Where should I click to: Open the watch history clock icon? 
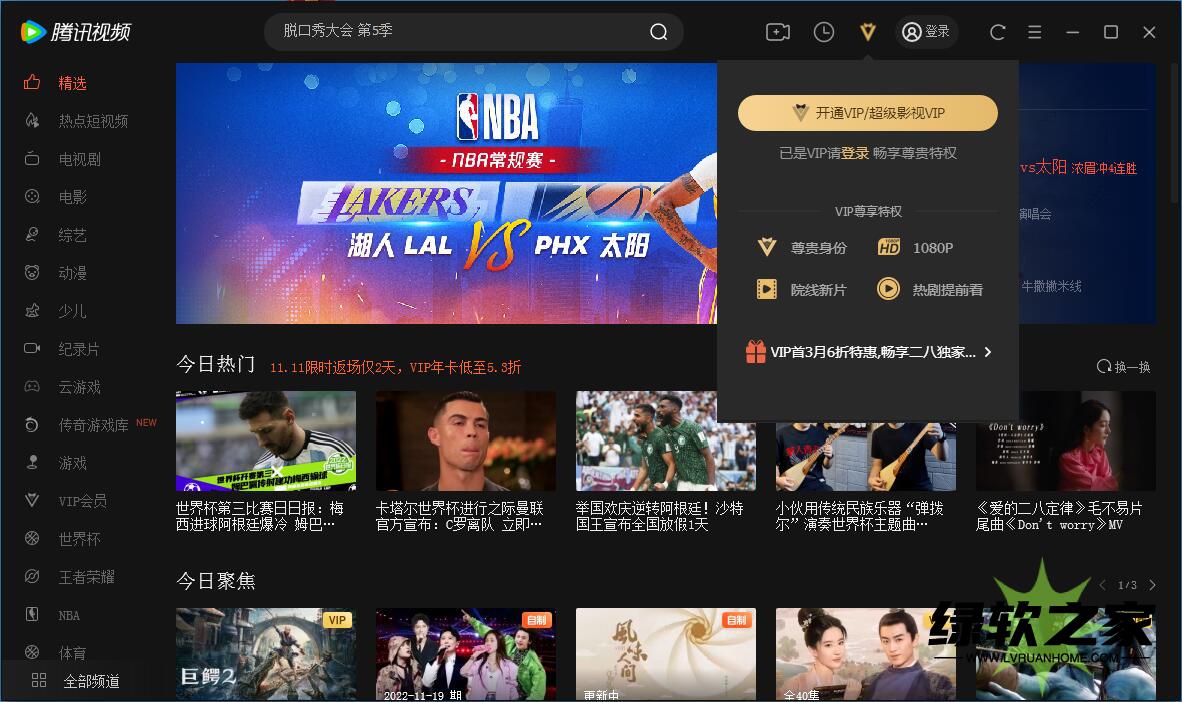coord(823,32)
